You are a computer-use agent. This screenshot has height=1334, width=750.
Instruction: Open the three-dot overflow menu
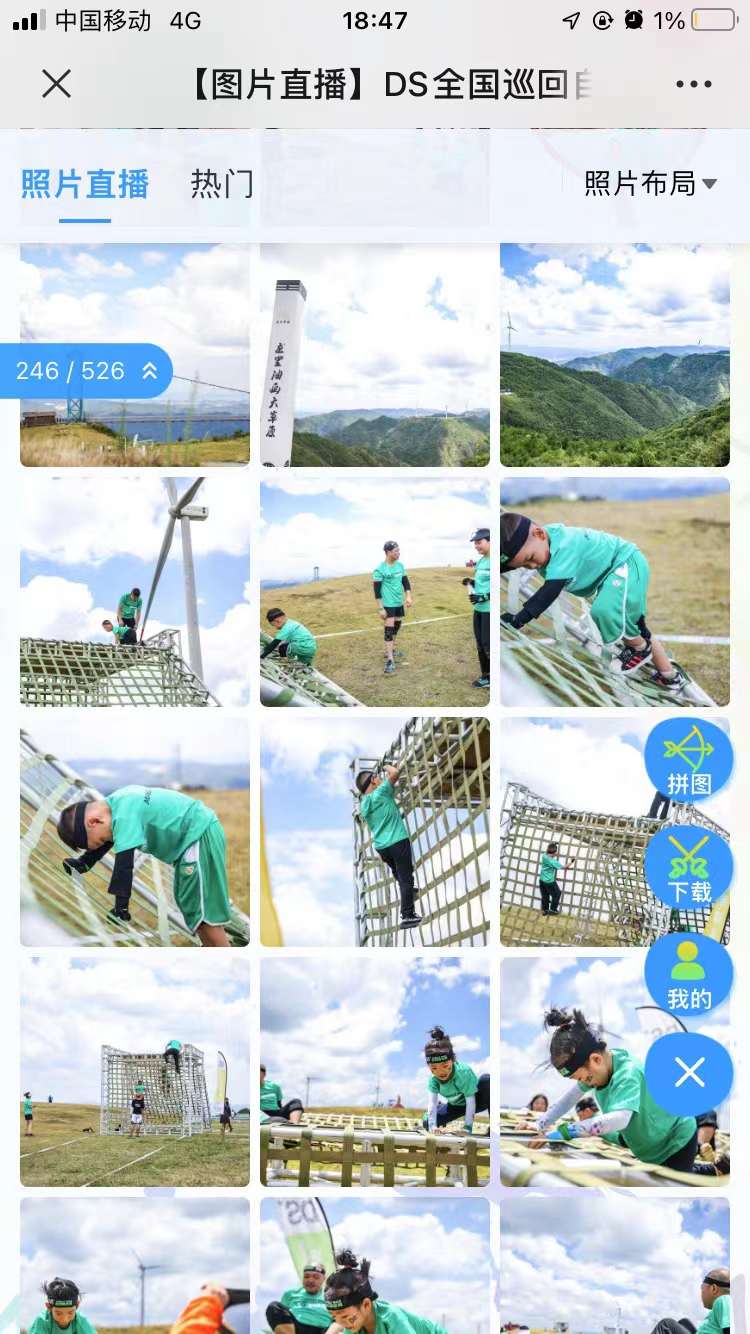[693, 84]
